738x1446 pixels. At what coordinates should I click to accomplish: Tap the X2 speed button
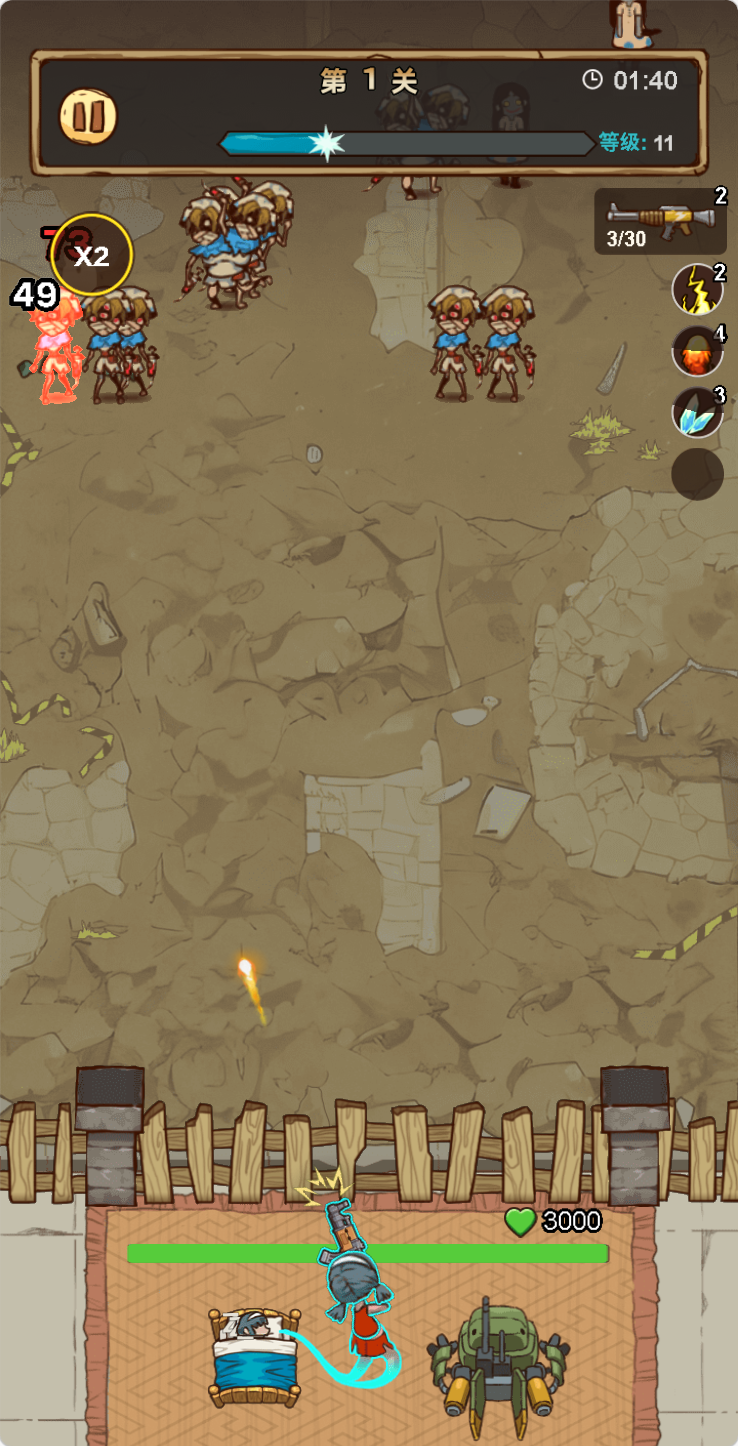(92, 256)
